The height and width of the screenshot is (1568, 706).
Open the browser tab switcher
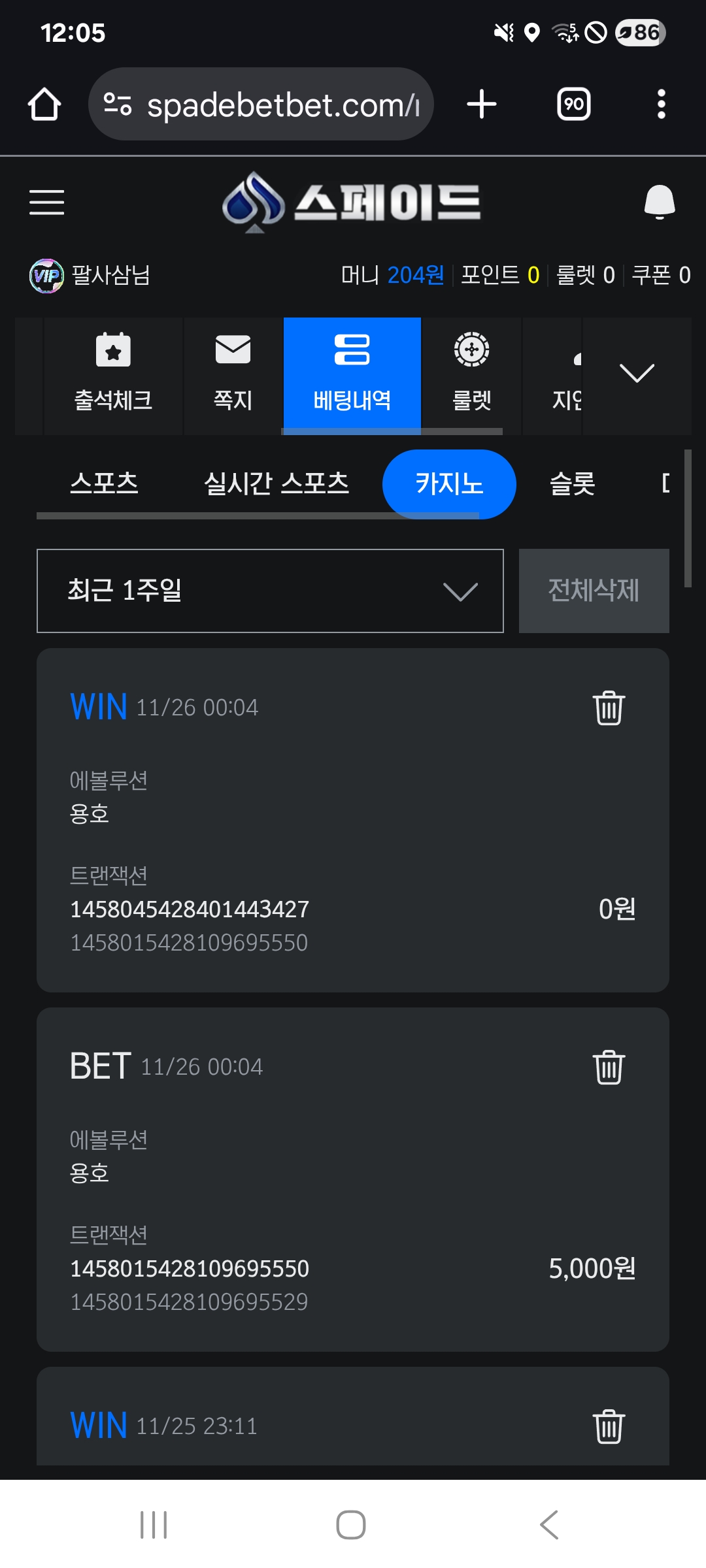click(573, 105)
